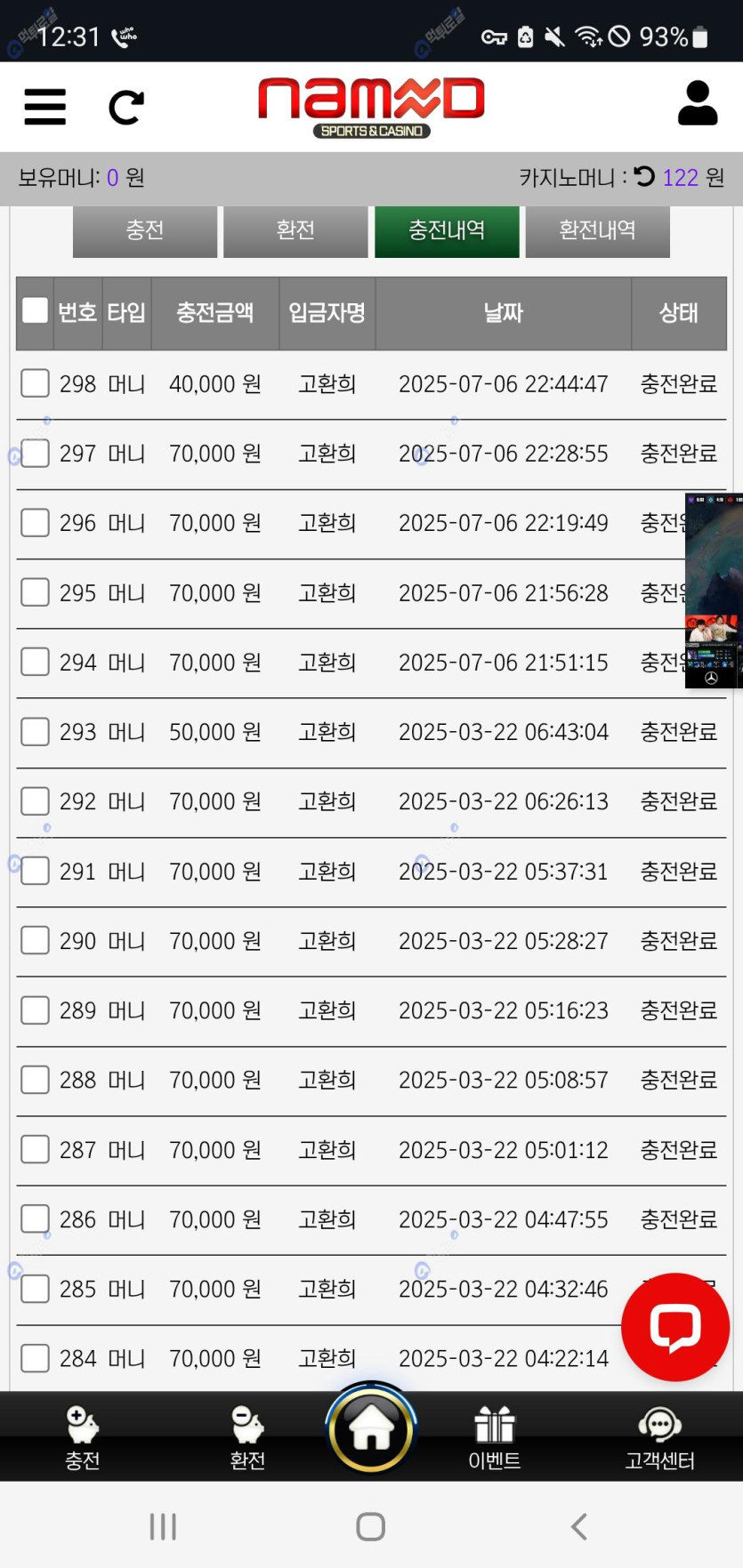Open the user profile icon
The width and height of the screenshot is (743, 1568).
(x=698, y=104)
